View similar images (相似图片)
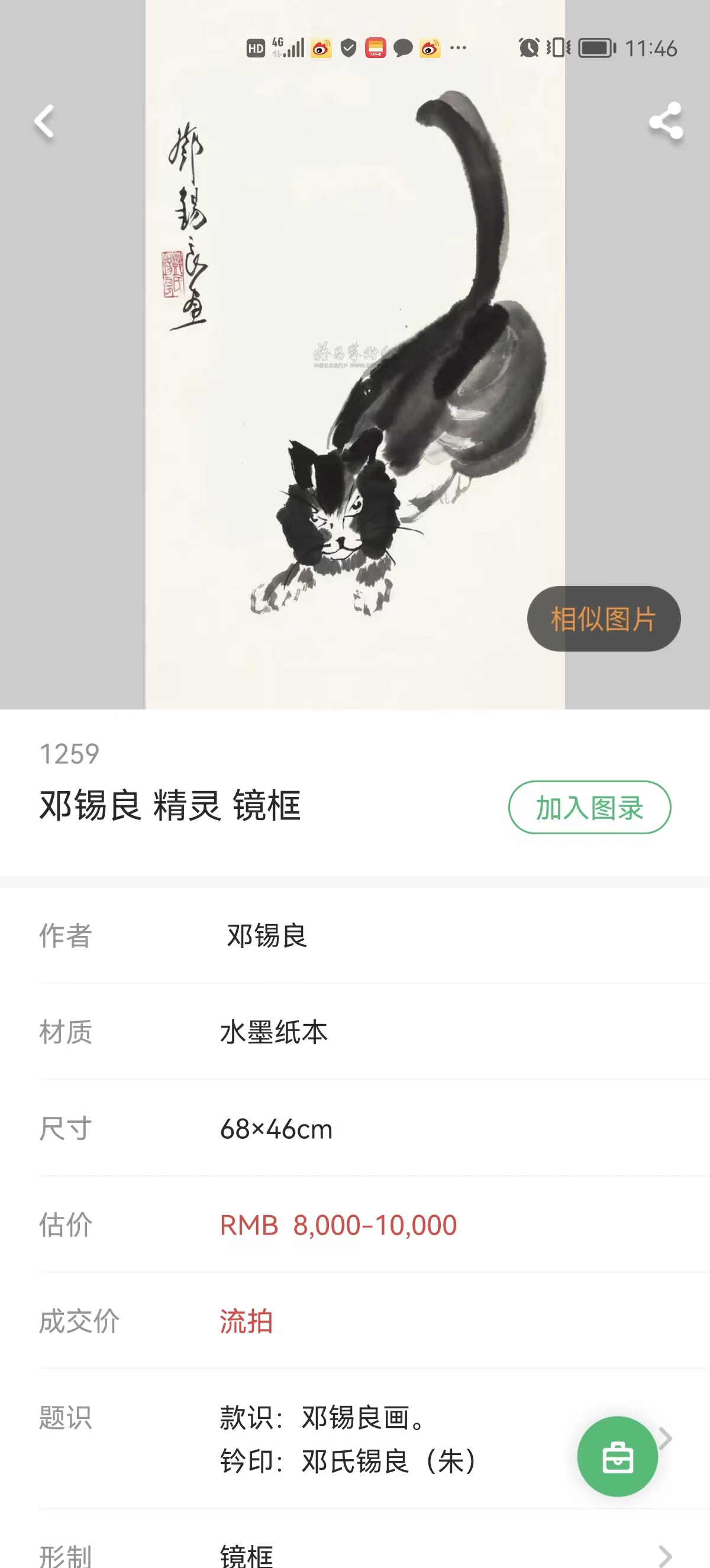This screenshot has height=1568, width=710. [603, 619]
